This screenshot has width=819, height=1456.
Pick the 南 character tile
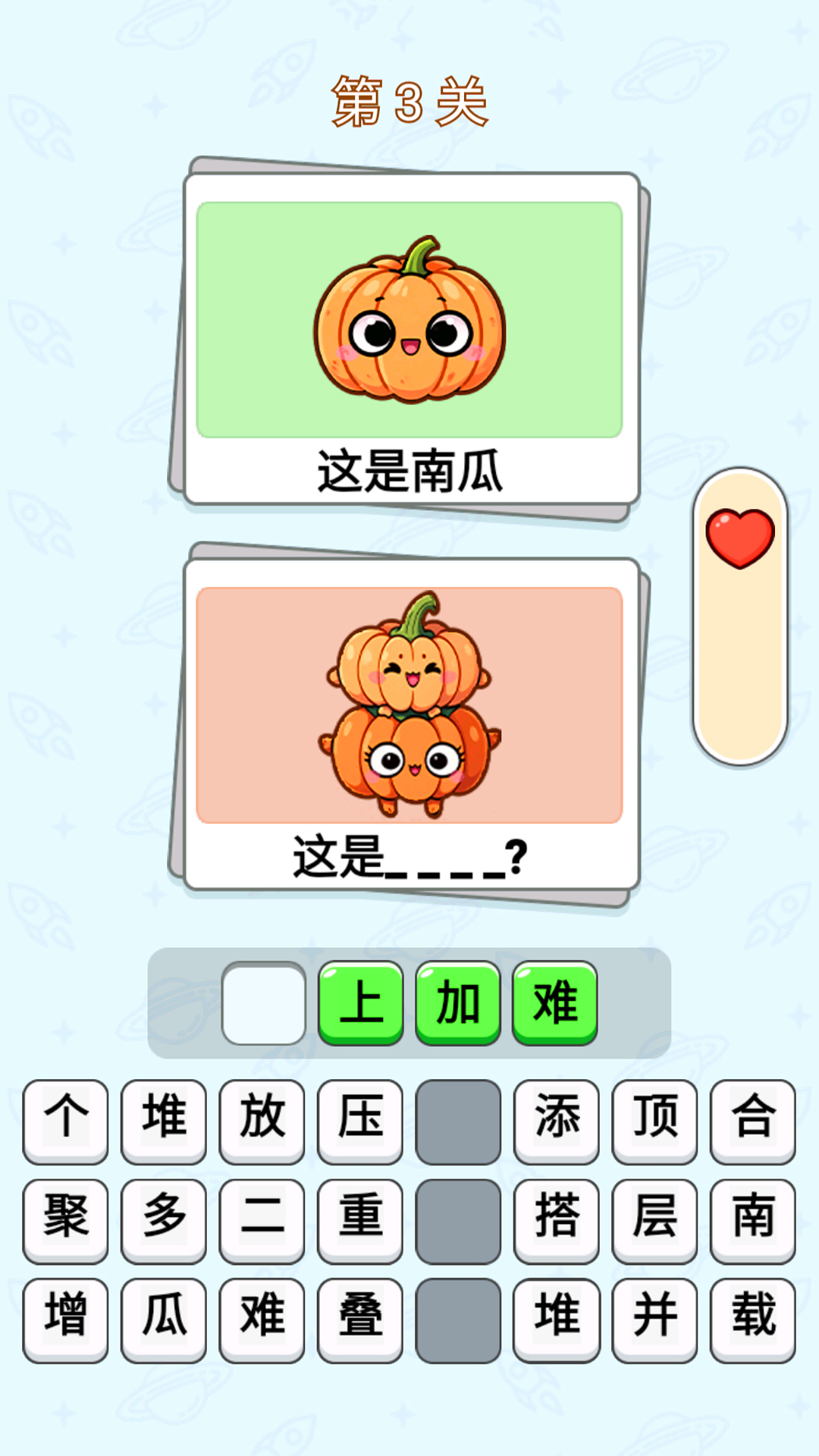[x=753, y=1219]
